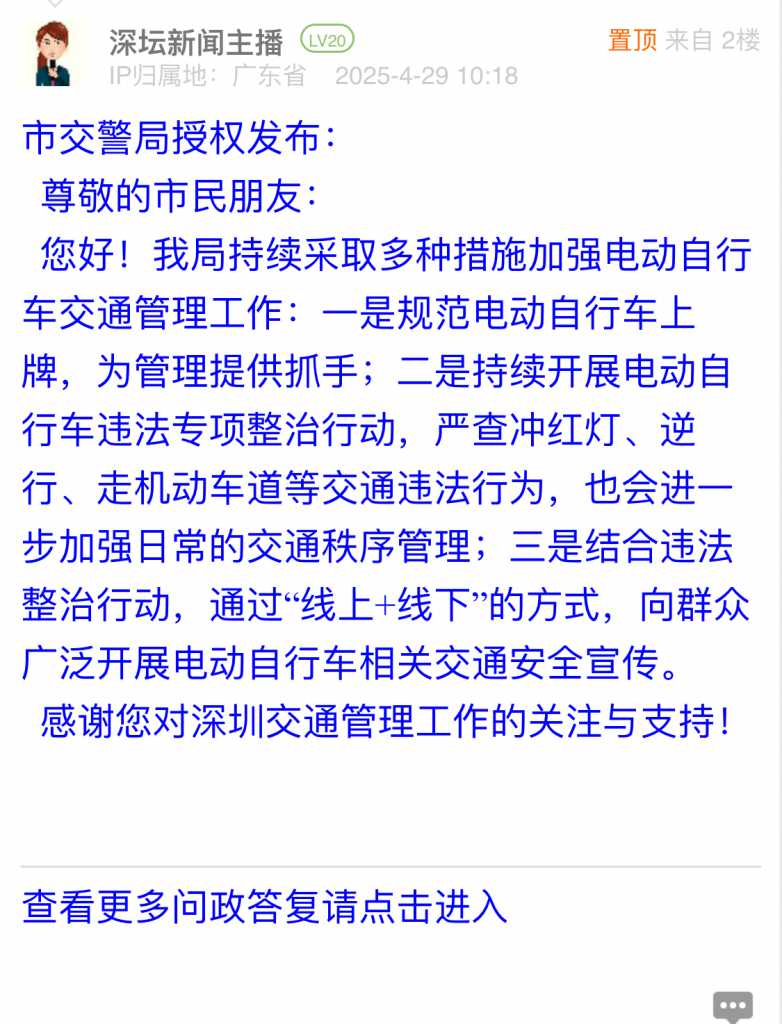The image size is (782, 1024).
Task: Tap the comment bubble icon
Action: coord(732,1006)
